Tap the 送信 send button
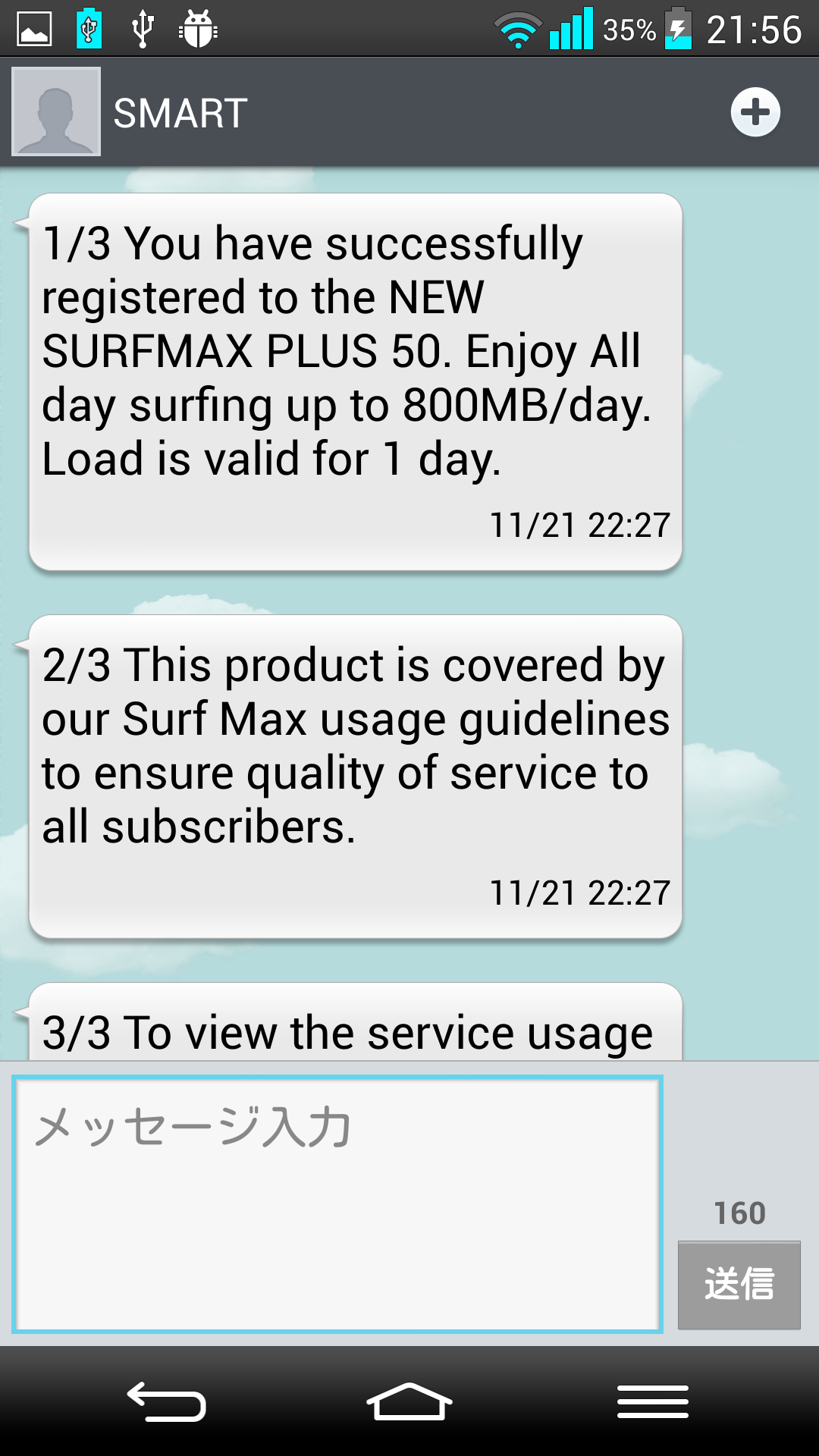 click(739, 1285)
